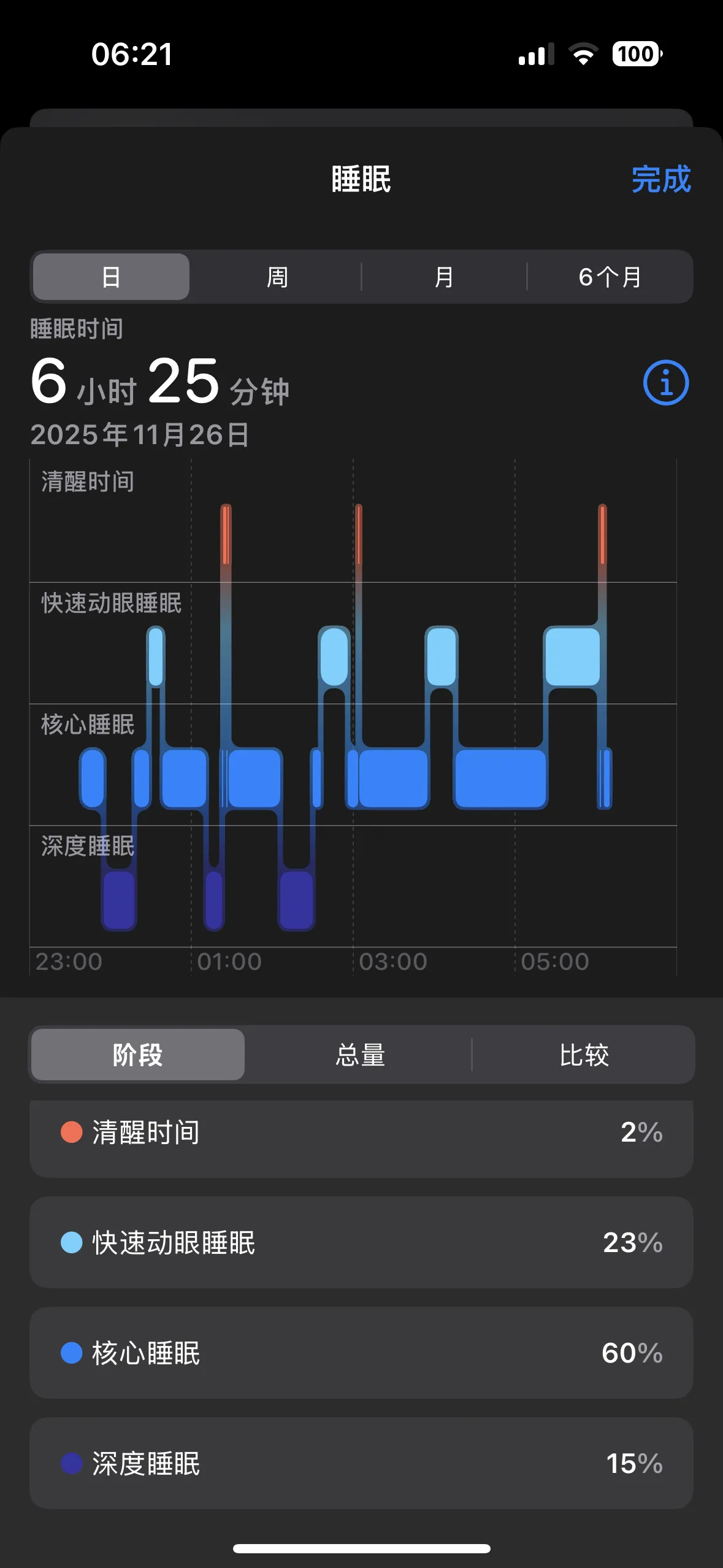Tap 完成 to close the sleep view
Screen dimensions: 723x1568
point(660,180)
